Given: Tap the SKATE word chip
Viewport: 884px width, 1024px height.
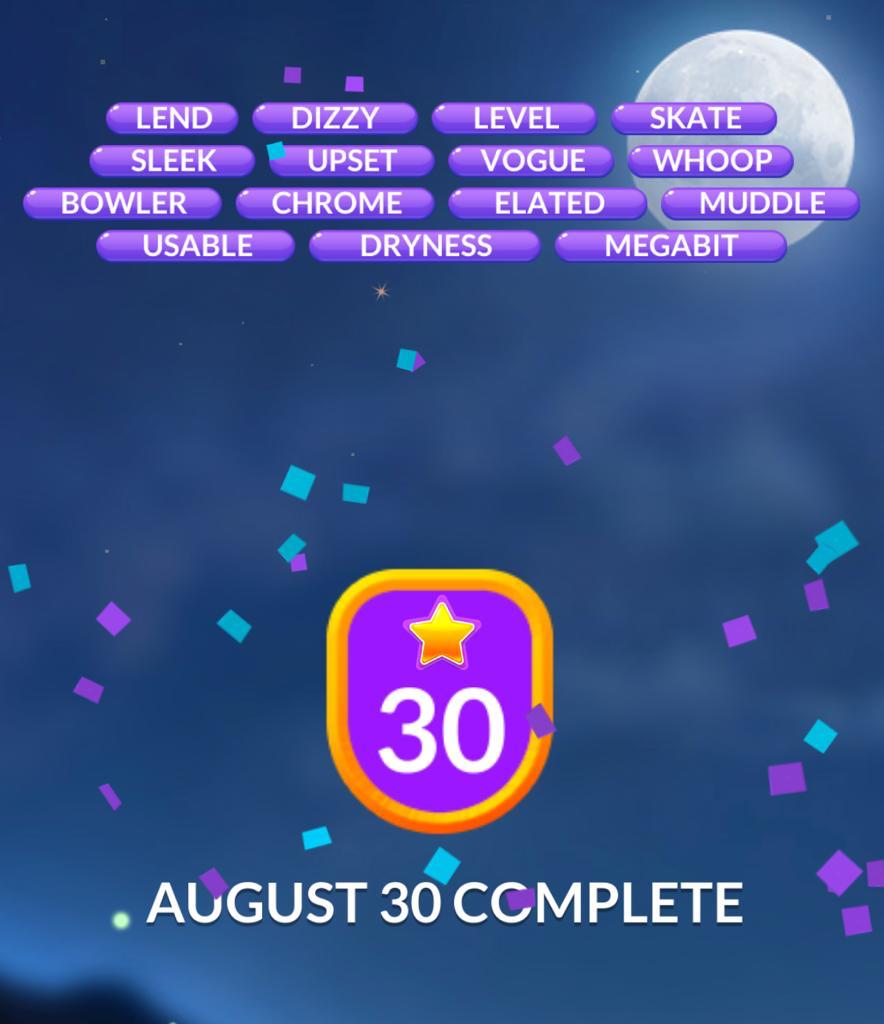Looking at the screenshot, I should [694, 118].
